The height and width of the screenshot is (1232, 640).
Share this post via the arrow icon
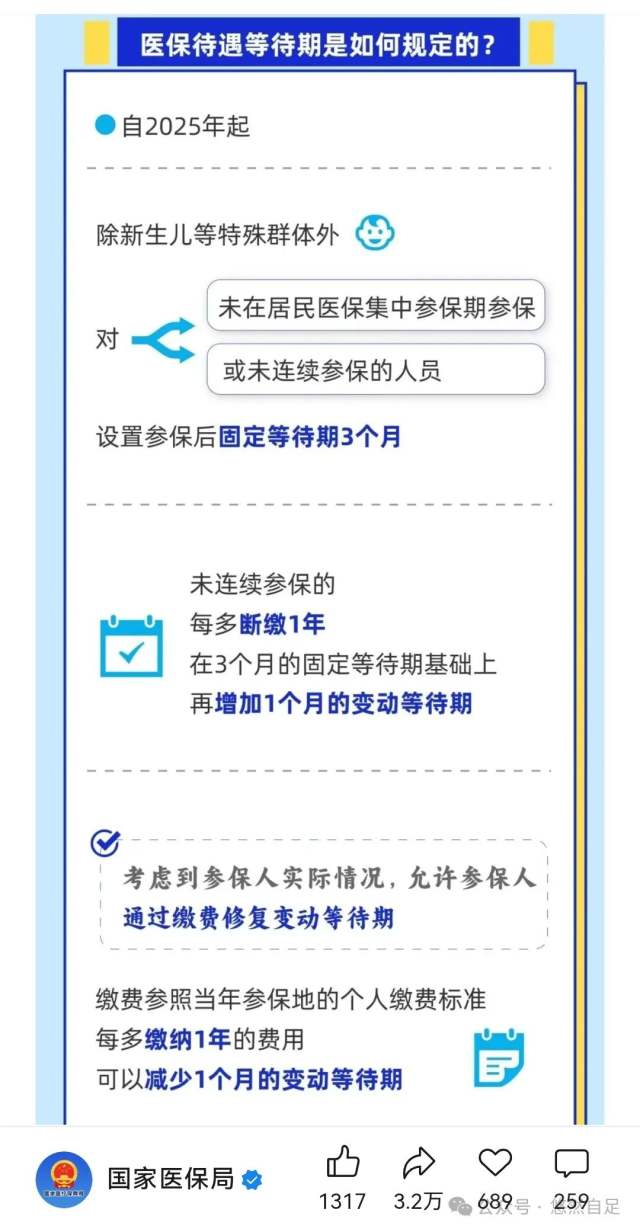(418, 1162)
